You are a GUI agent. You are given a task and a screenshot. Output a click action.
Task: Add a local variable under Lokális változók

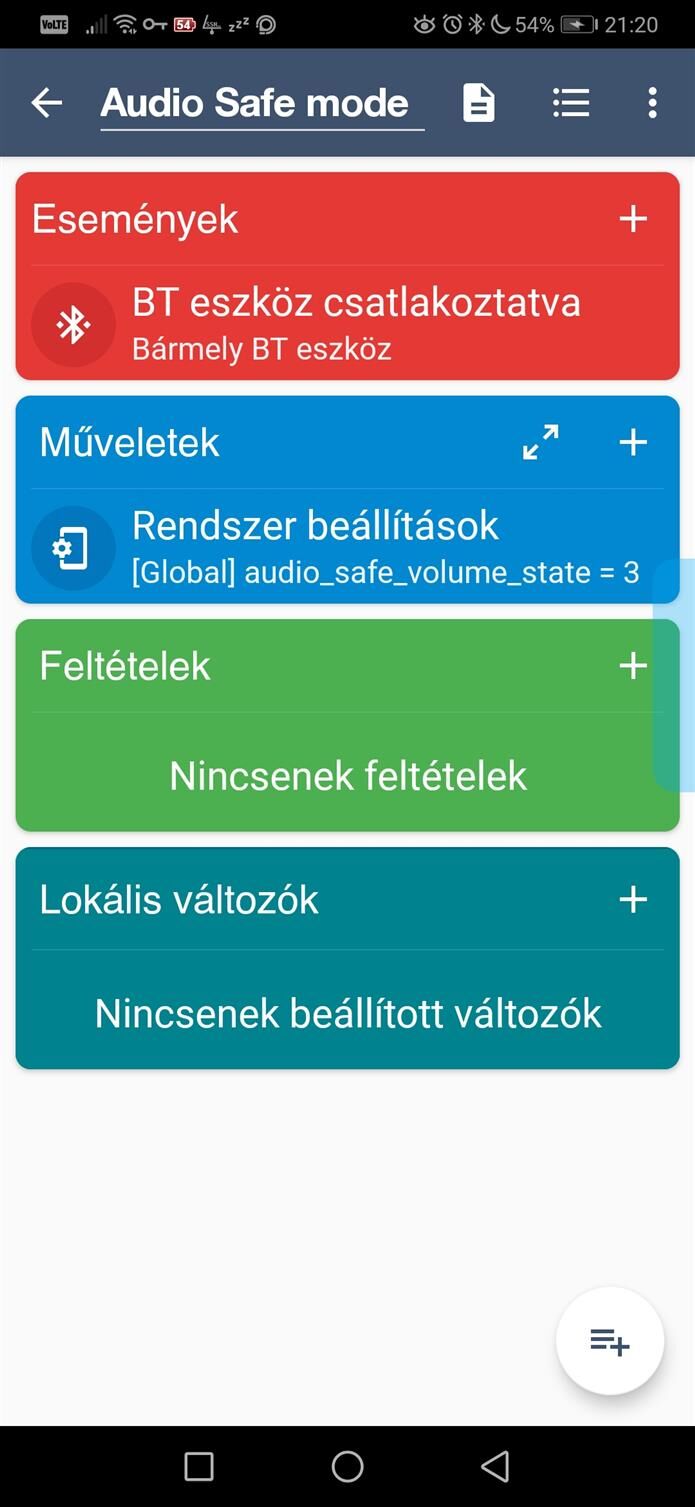[633, 899]
